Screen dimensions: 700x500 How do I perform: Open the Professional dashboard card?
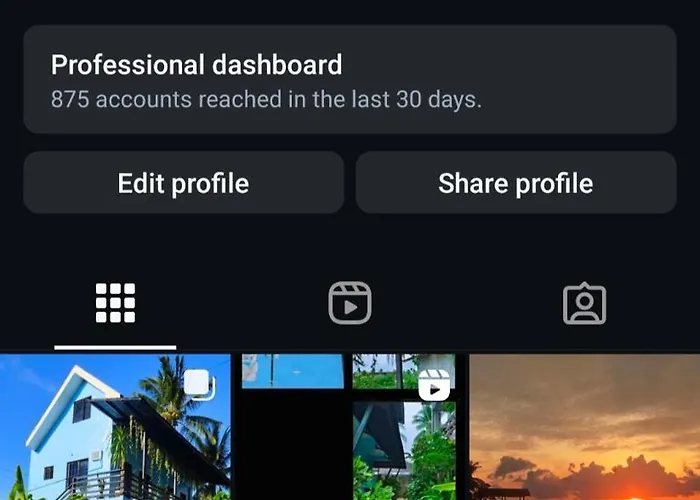click(350, 80)
